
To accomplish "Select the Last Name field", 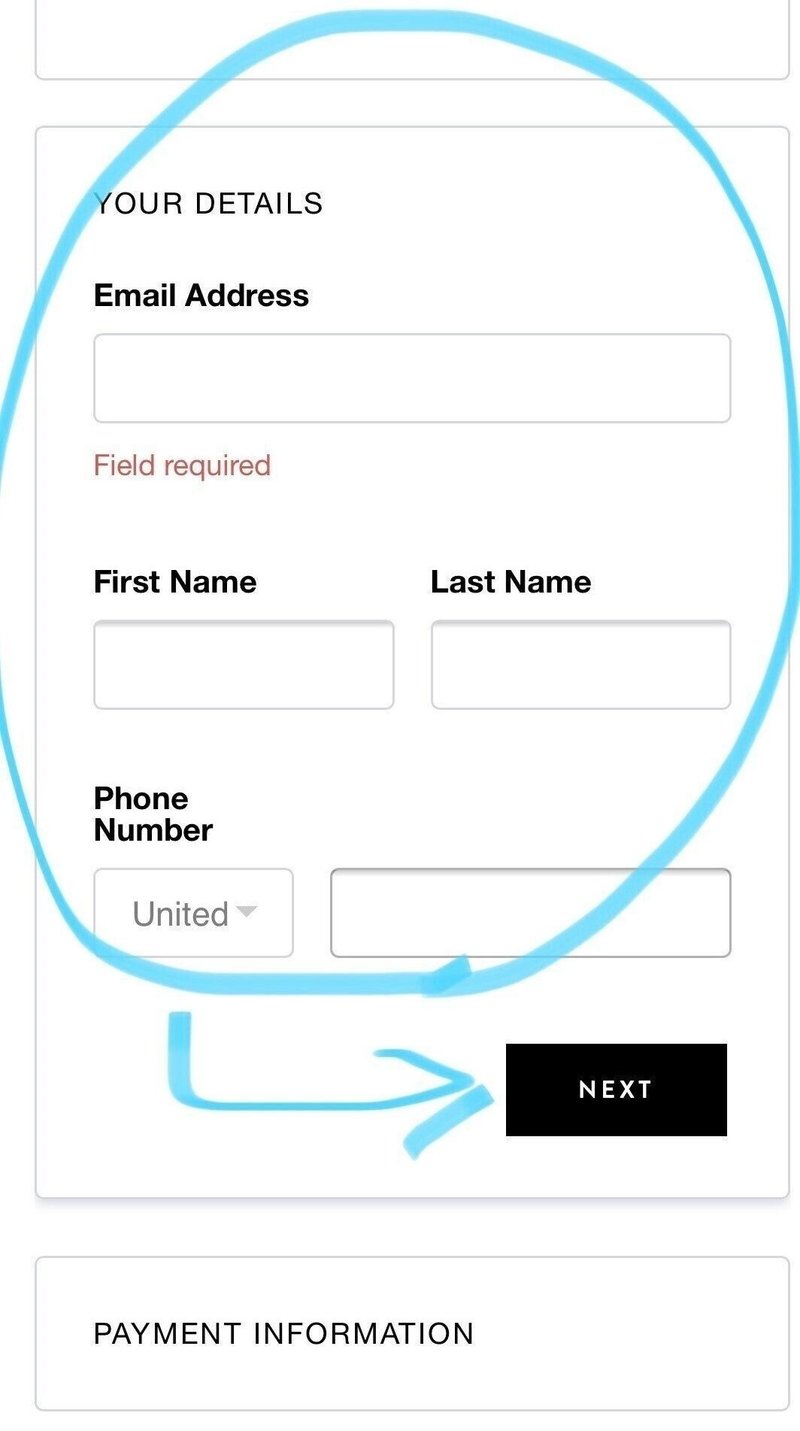I will pyautogui.click(x=581, y=664).
